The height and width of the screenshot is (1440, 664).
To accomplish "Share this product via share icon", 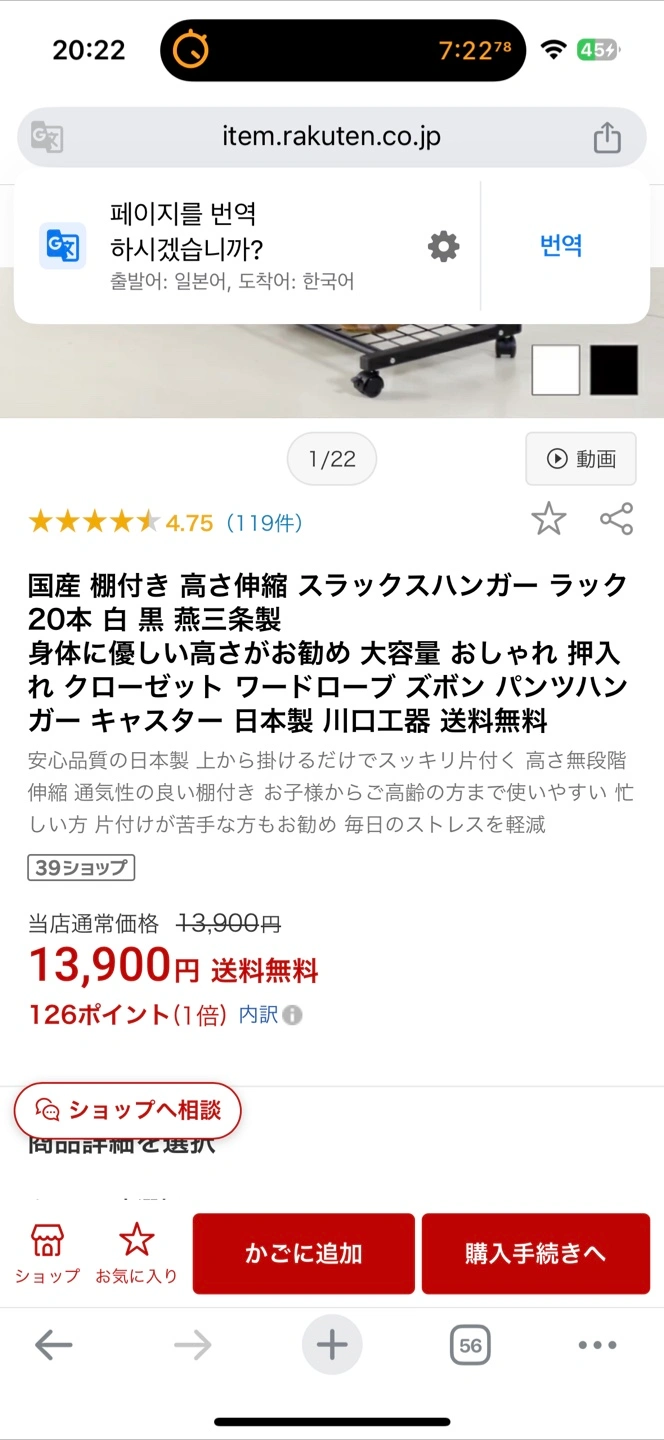I will (x=616, y=519).
